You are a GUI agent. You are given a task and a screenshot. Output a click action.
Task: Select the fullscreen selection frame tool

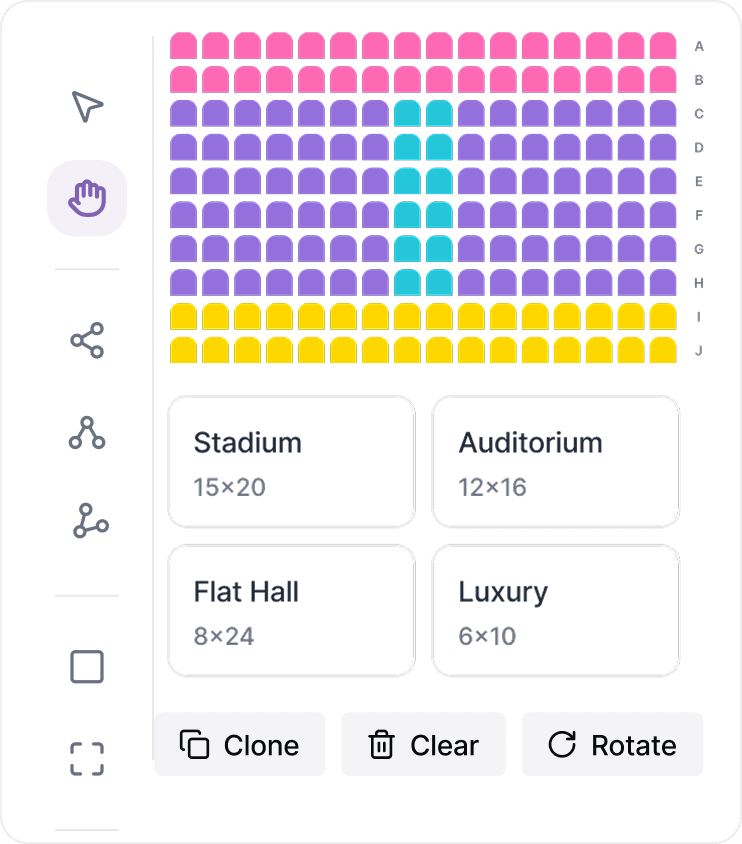pos(87,758)
